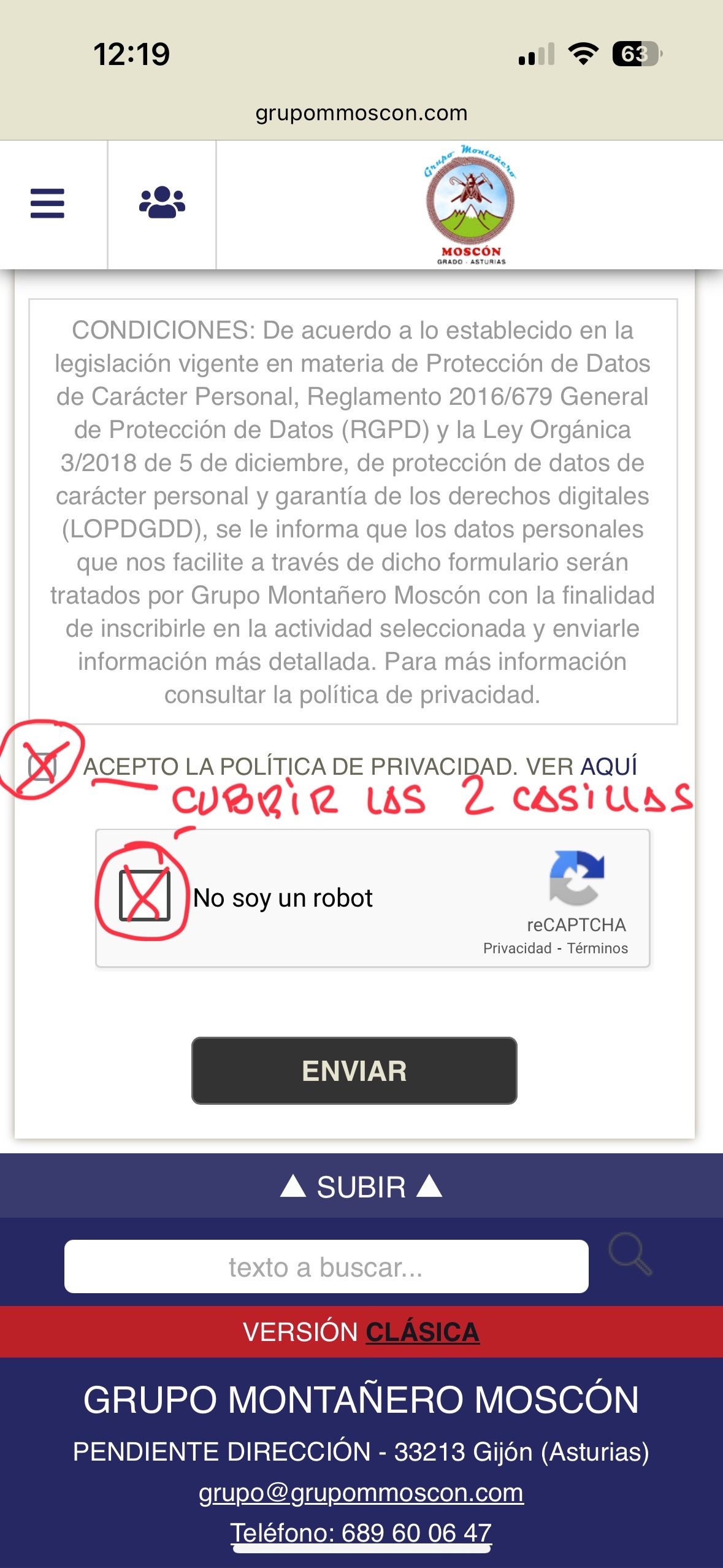Submit the form with ENVIAR

[354, 1070]
